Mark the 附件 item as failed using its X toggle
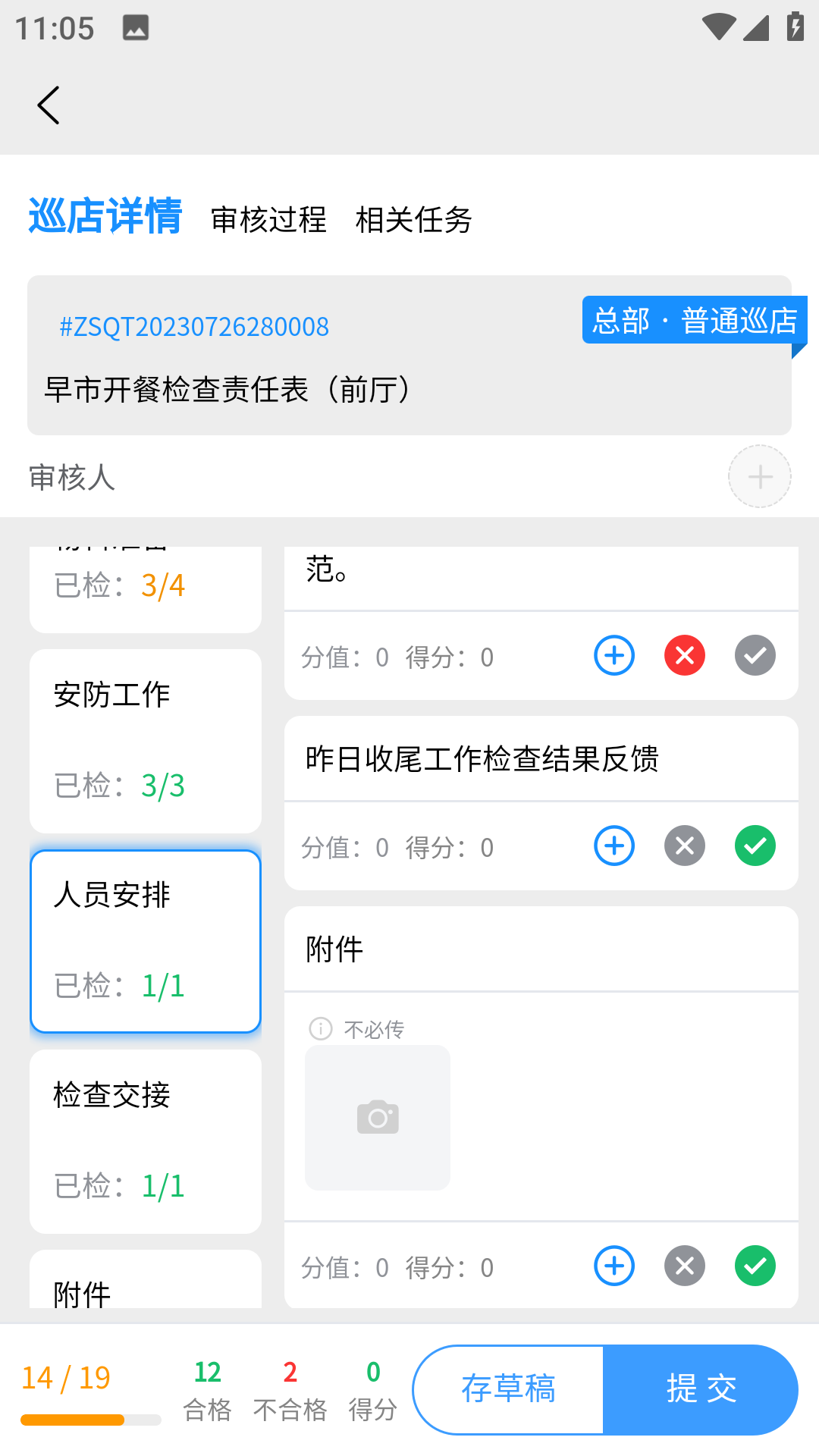Viewport: 819px width, 1456px height. [684, 1265]
